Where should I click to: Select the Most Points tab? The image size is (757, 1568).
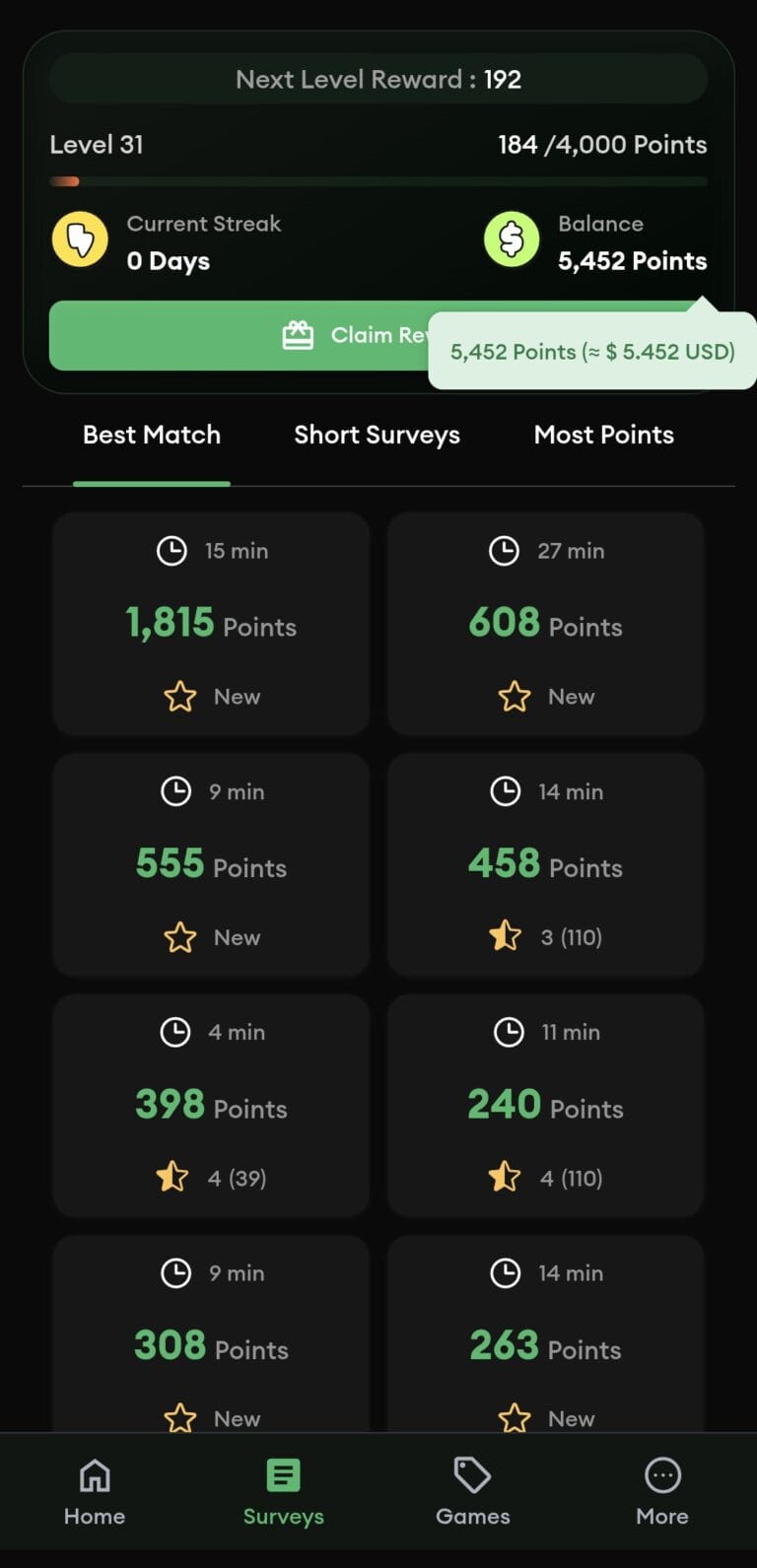click(603, 436)
